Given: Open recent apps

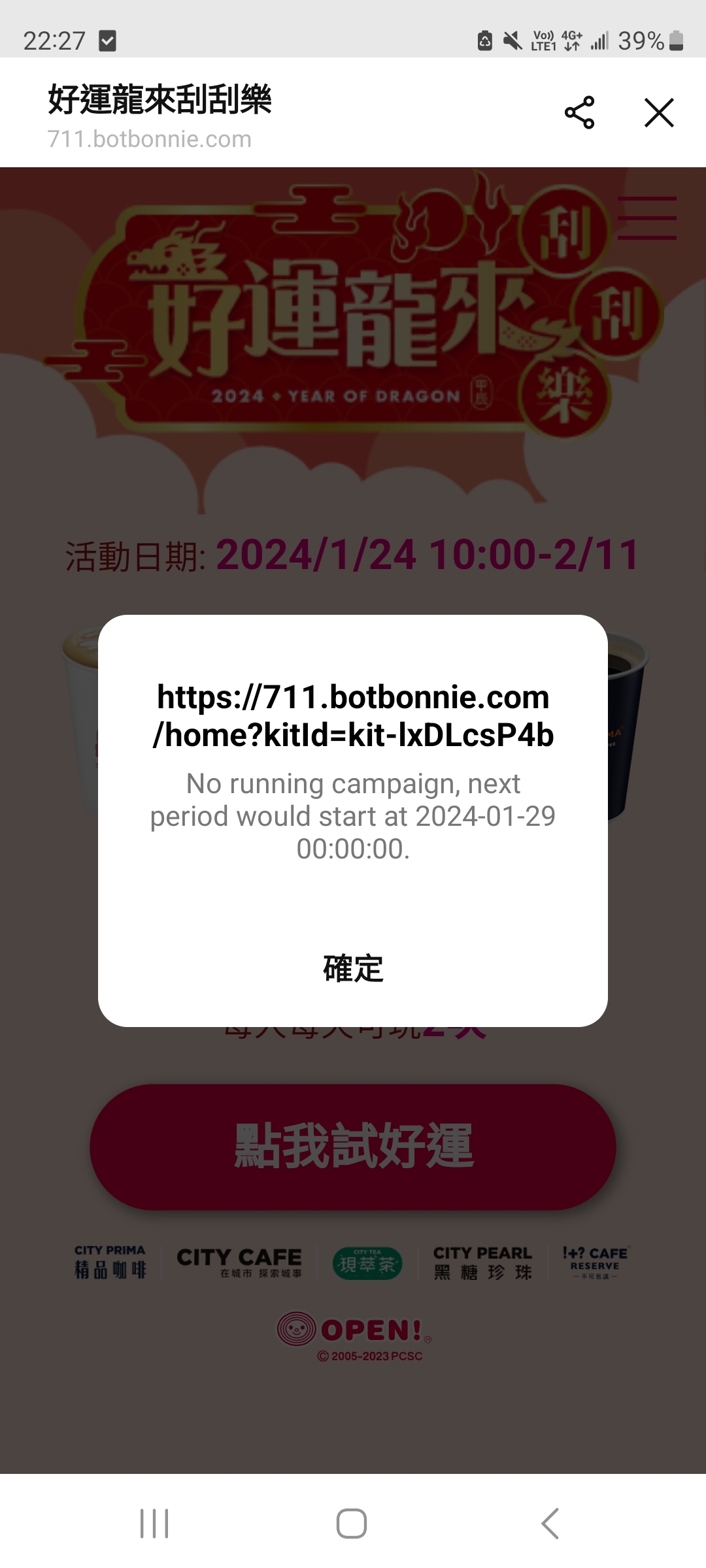Looking at the screenshot, I should (x=154, y=1524).
